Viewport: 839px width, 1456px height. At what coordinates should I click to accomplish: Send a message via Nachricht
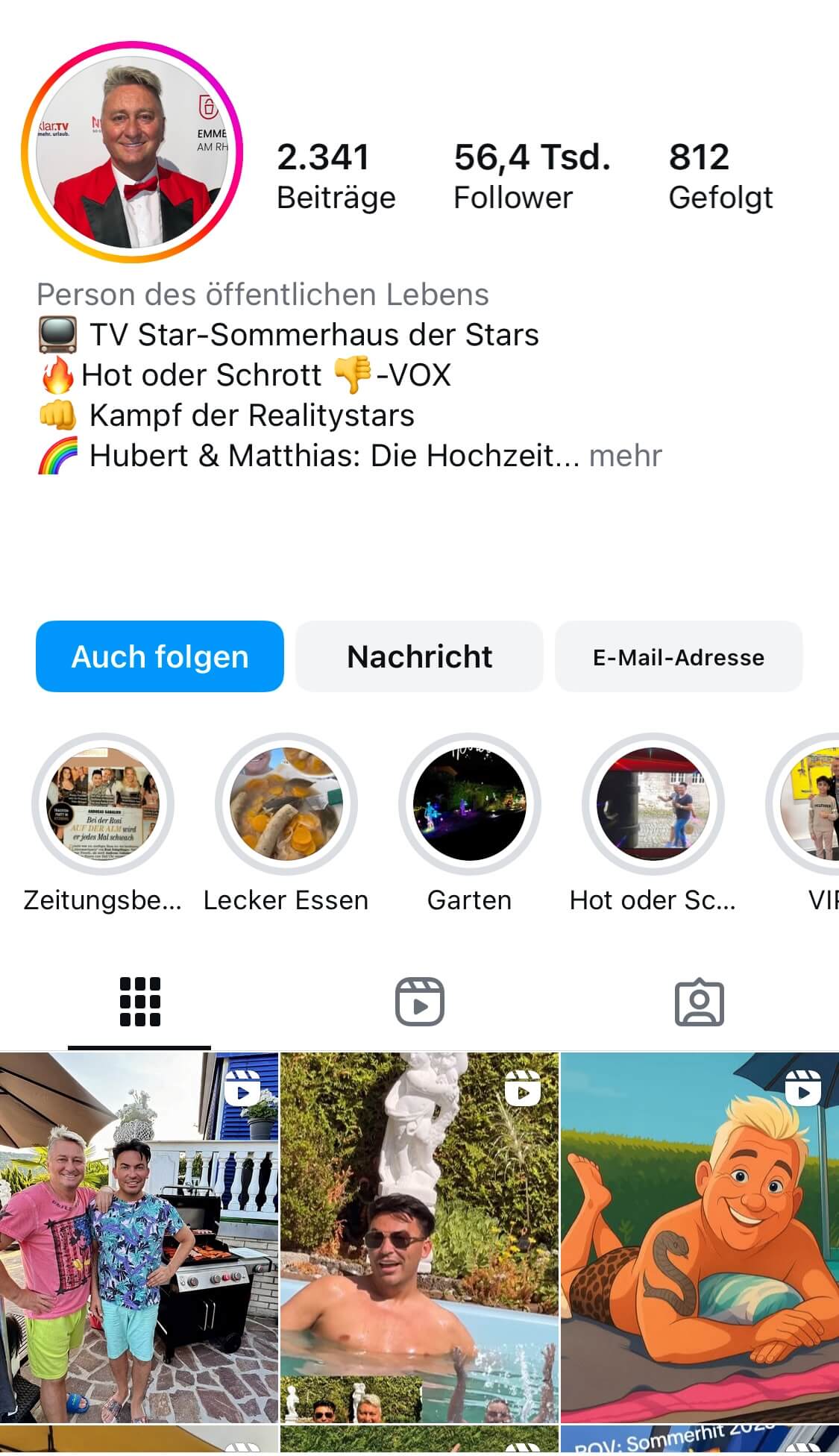coord(419,656)
